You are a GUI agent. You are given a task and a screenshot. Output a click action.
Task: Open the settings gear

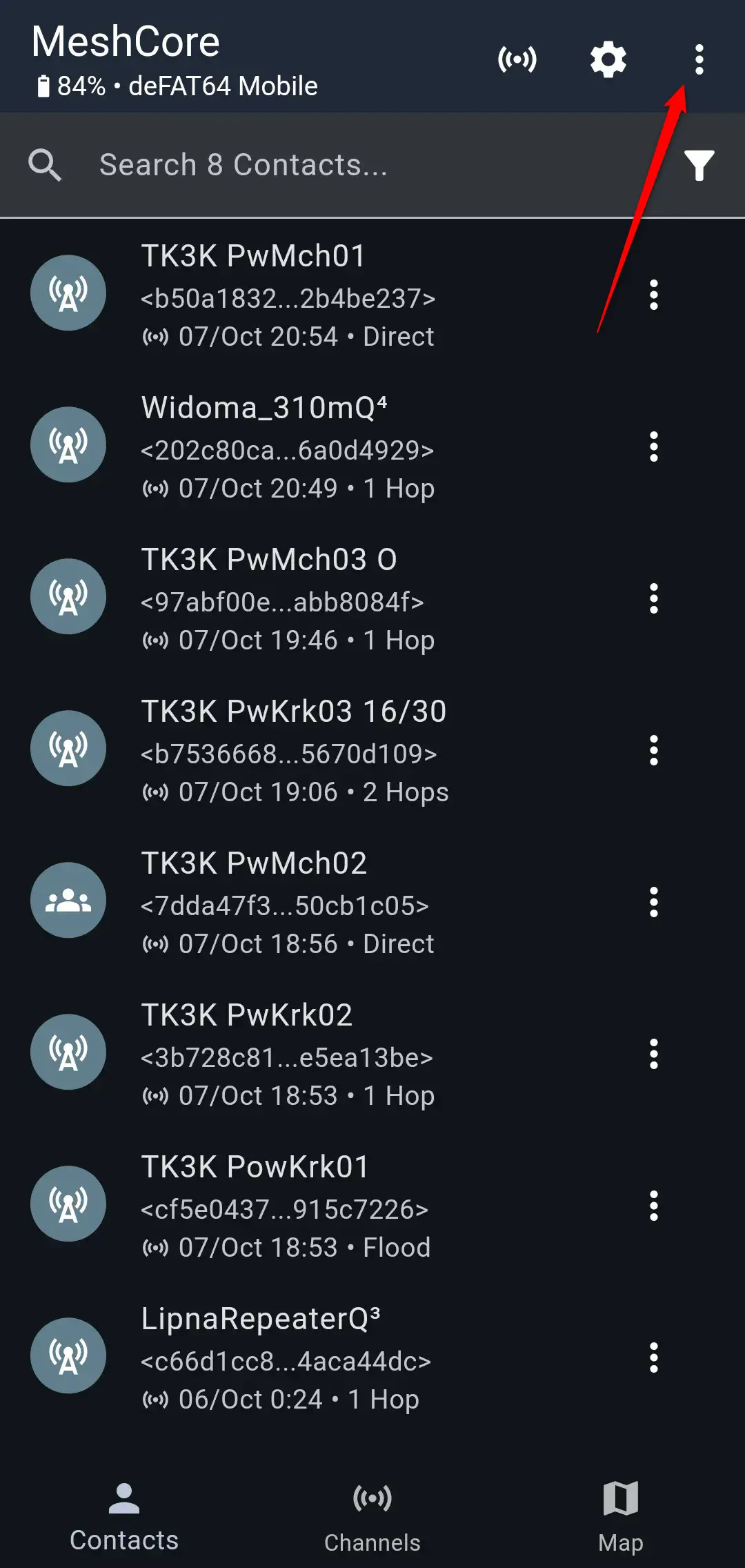coord(608,60)
